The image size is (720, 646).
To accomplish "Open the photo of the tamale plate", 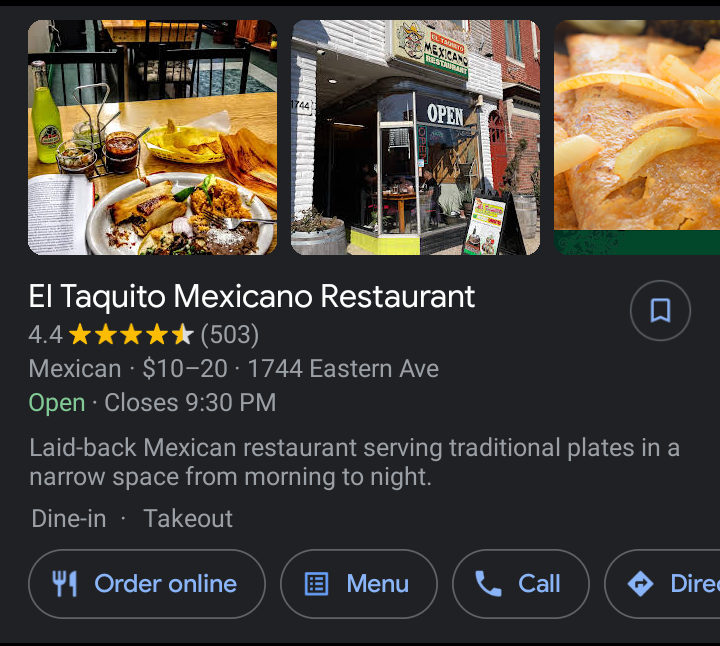I will [x=152, y=138].
